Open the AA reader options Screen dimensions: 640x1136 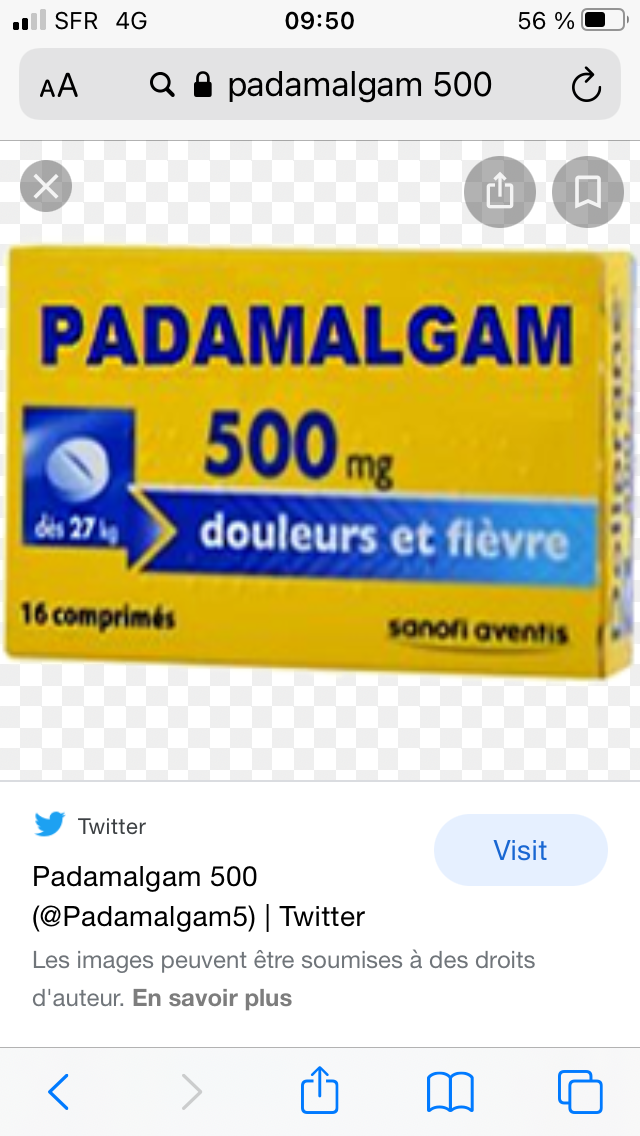[x=59, y=86]
